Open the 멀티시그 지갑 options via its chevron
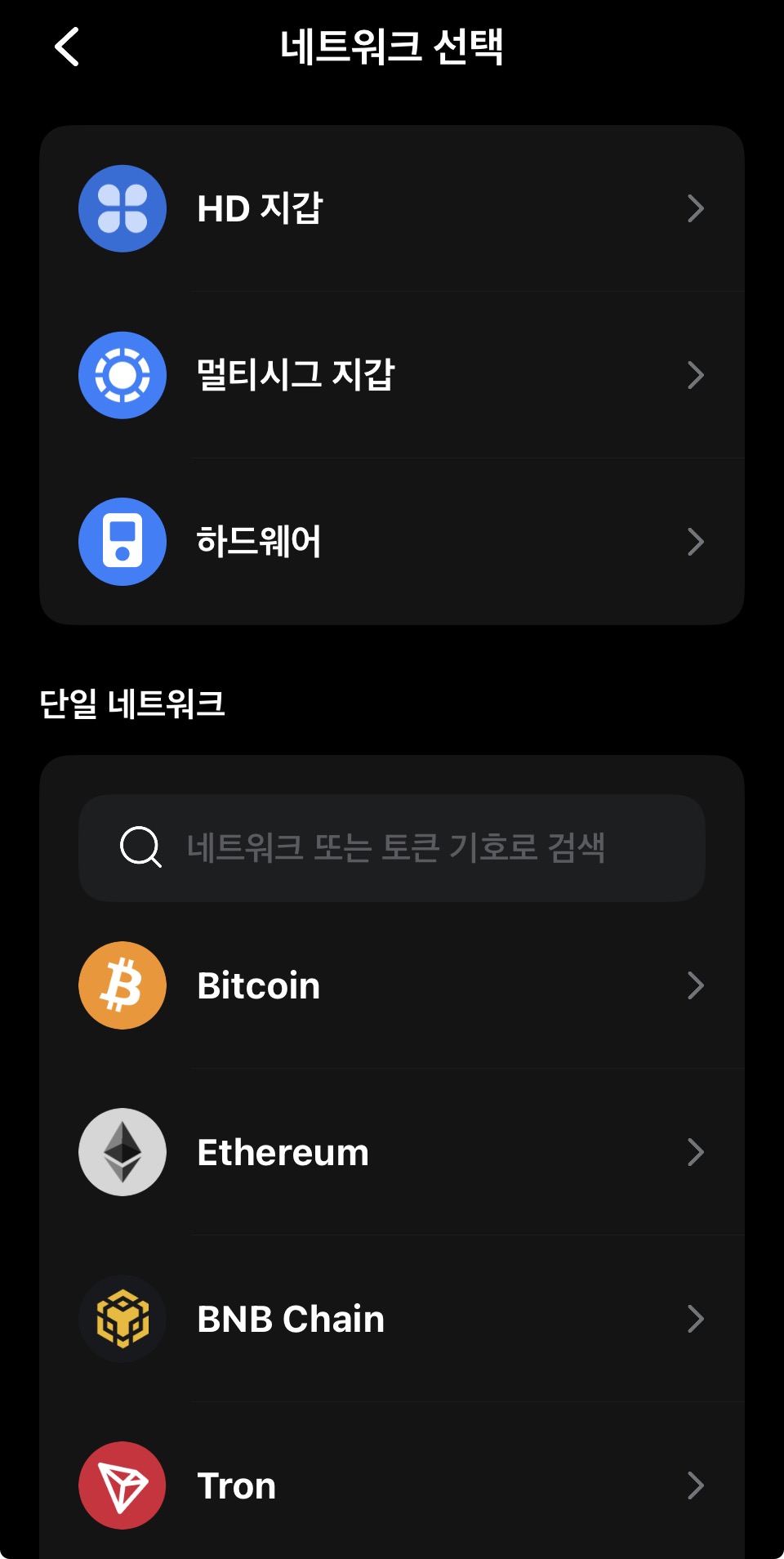 695,376
